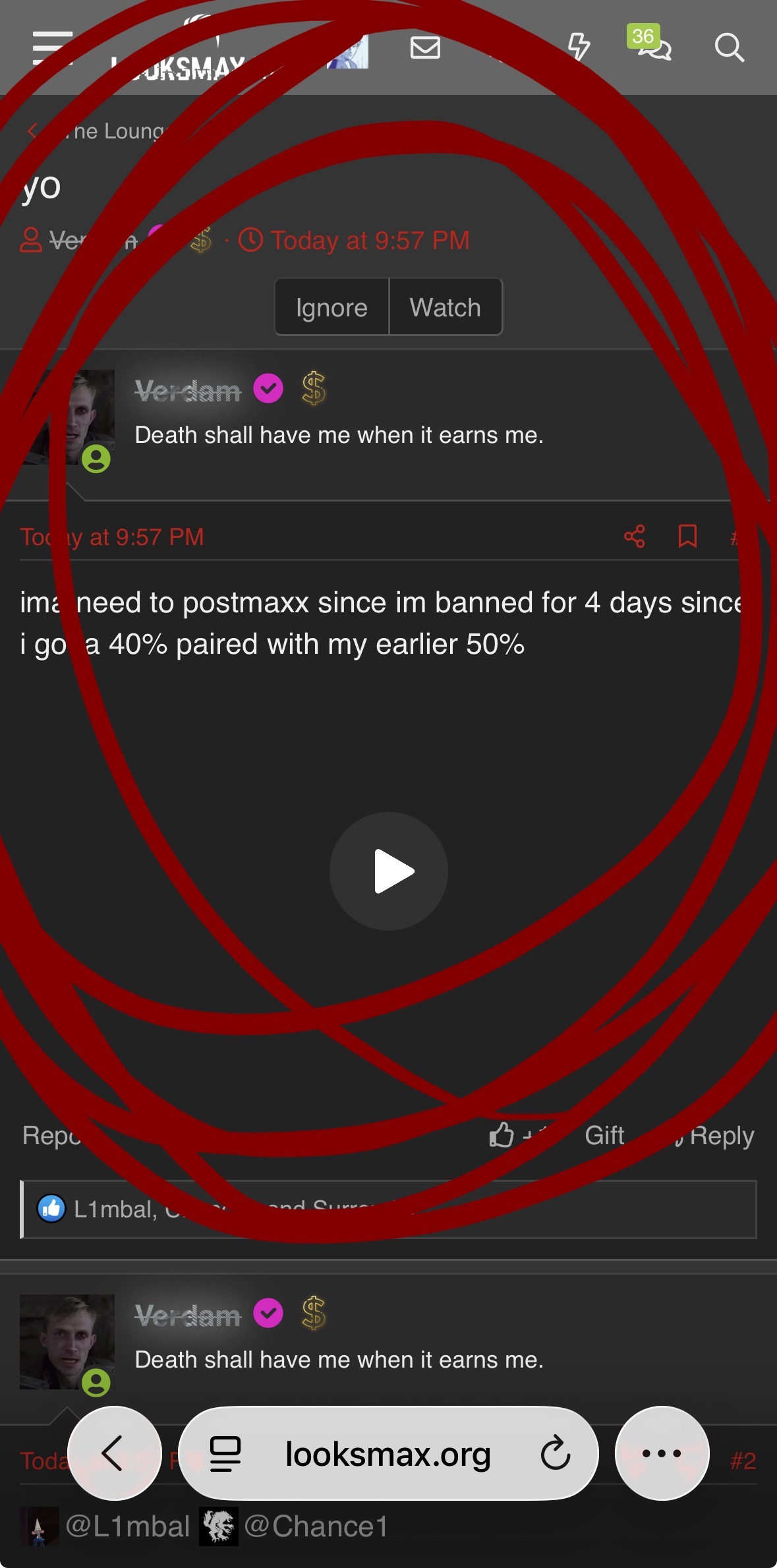The width and height of the screenshot is (777, 1568).
Task: Open the lightning bolt alerts
Action: 578,47
